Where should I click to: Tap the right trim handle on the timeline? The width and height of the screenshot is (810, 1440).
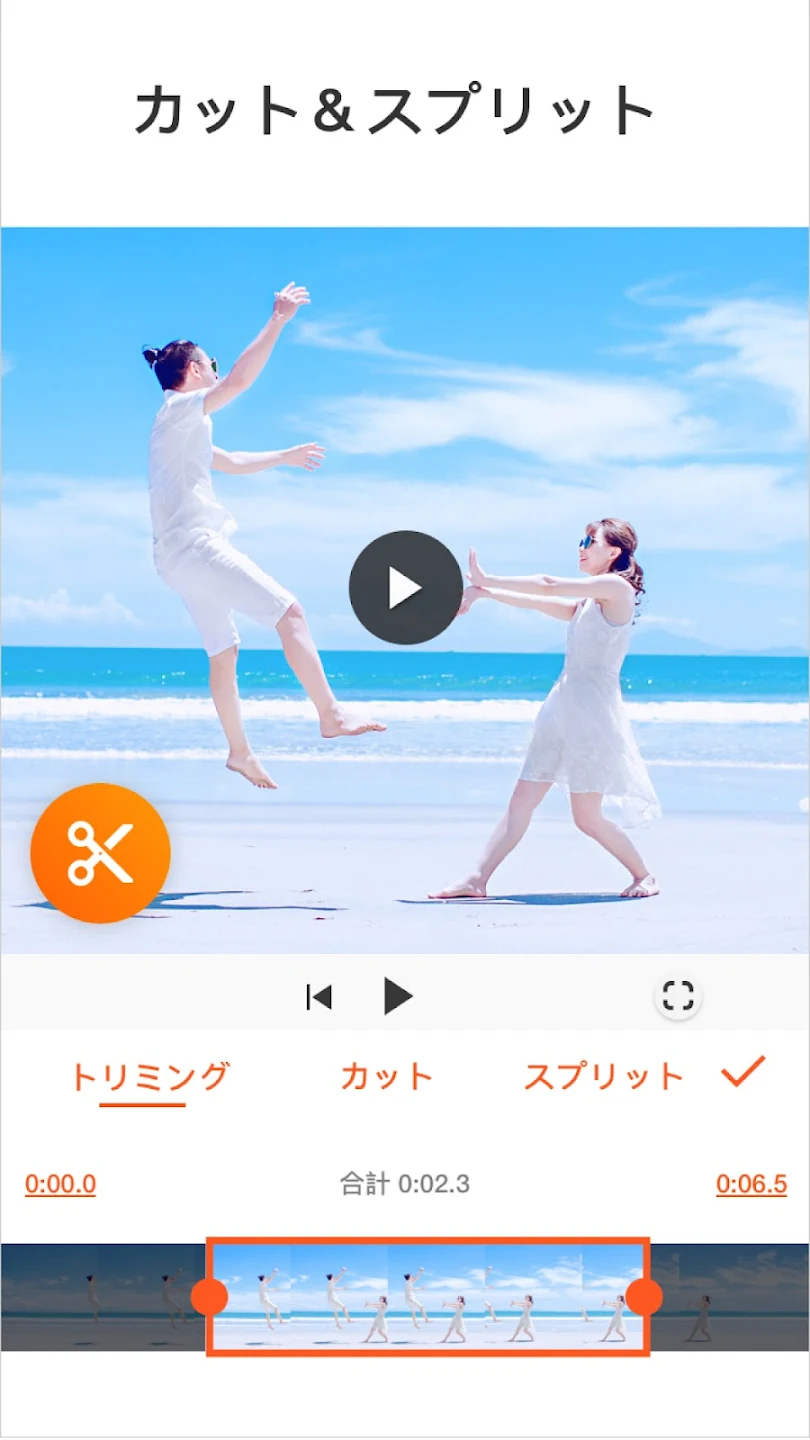(644, 1297)
